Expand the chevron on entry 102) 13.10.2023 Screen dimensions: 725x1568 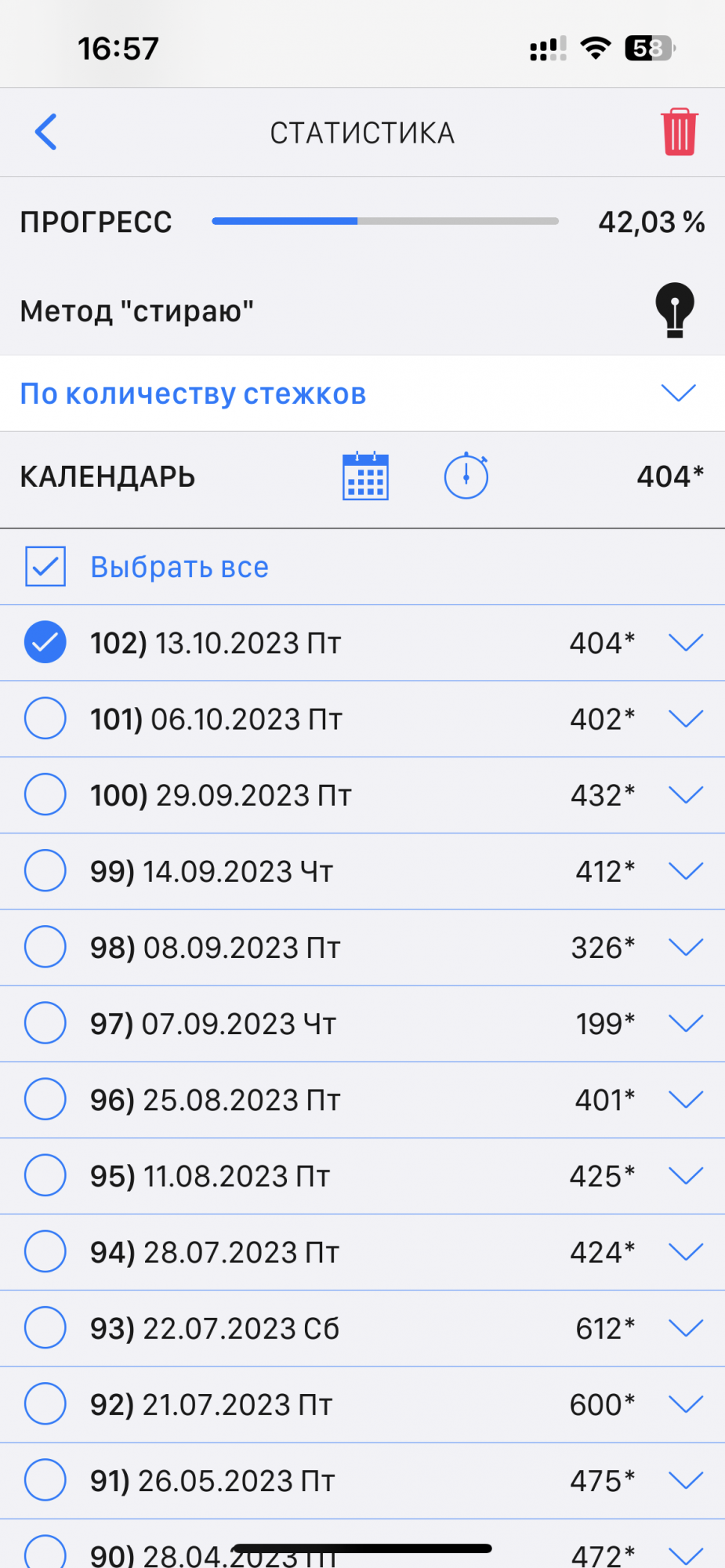pyautogui.click(x=686, y=643)
